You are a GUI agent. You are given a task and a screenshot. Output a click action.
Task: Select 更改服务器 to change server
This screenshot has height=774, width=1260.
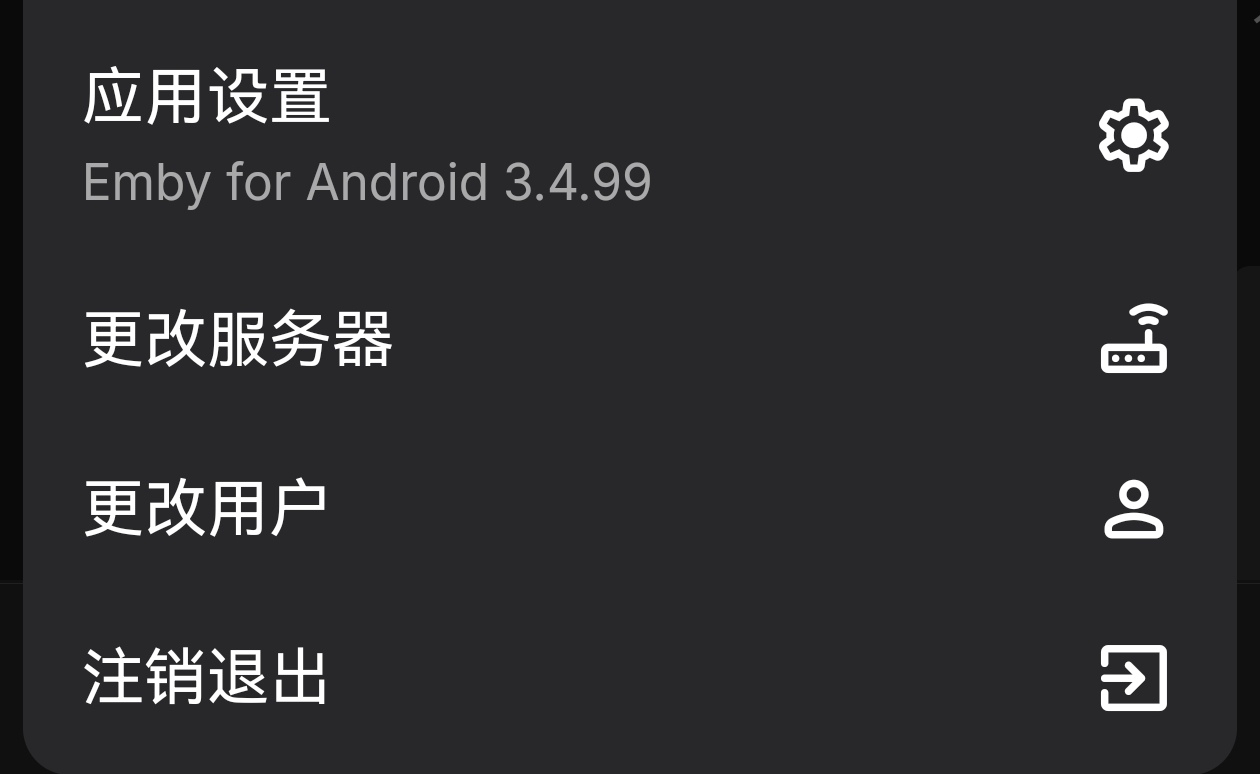click(238, 340)
